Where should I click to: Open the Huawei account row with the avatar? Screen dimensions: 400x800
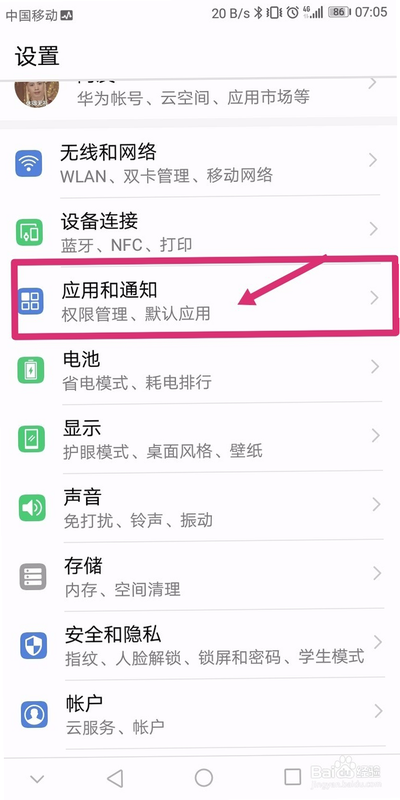click(x=200, y=97)
